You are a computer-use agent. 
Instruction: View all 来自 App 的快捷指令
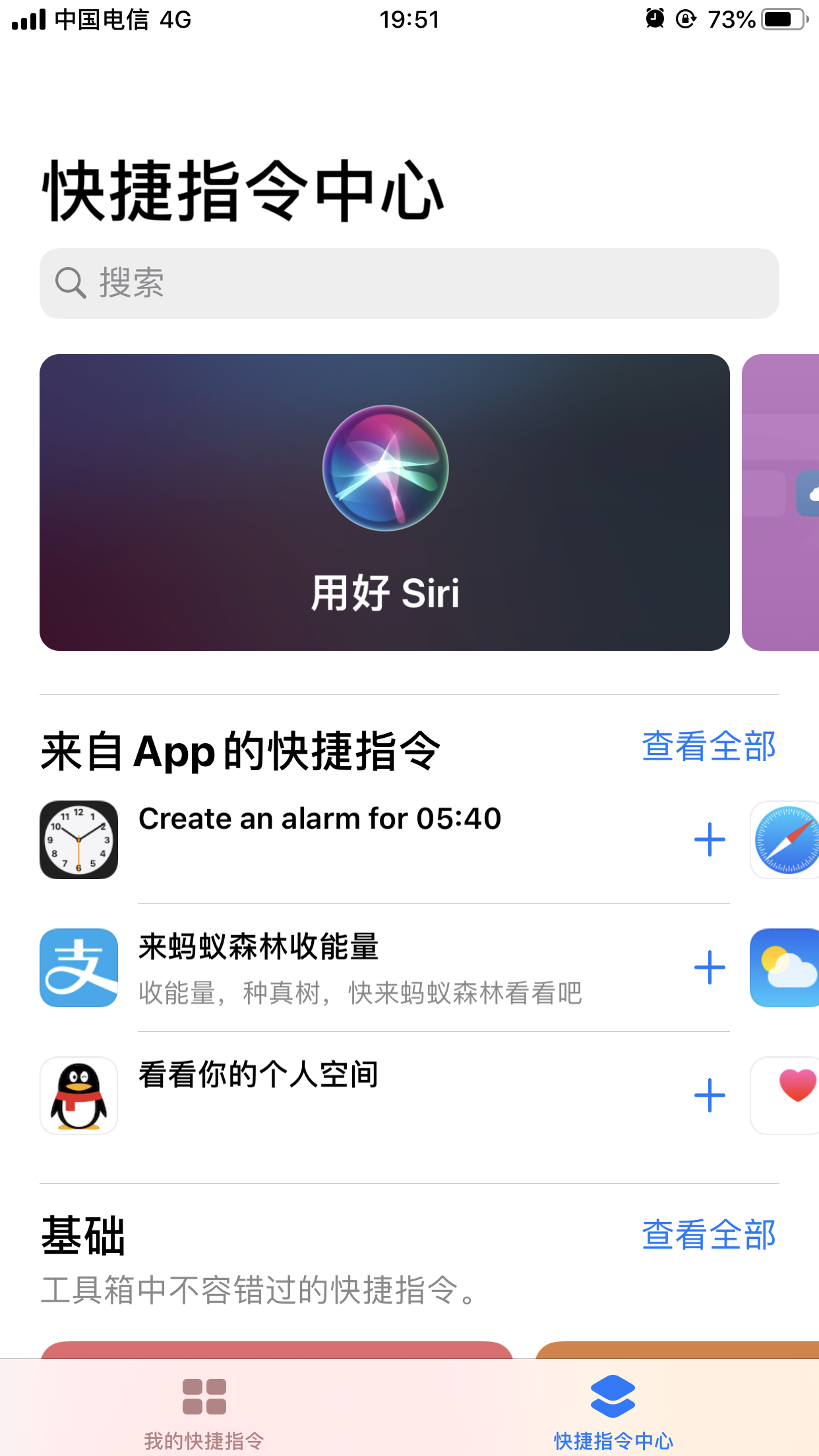[x=709, y=746]
